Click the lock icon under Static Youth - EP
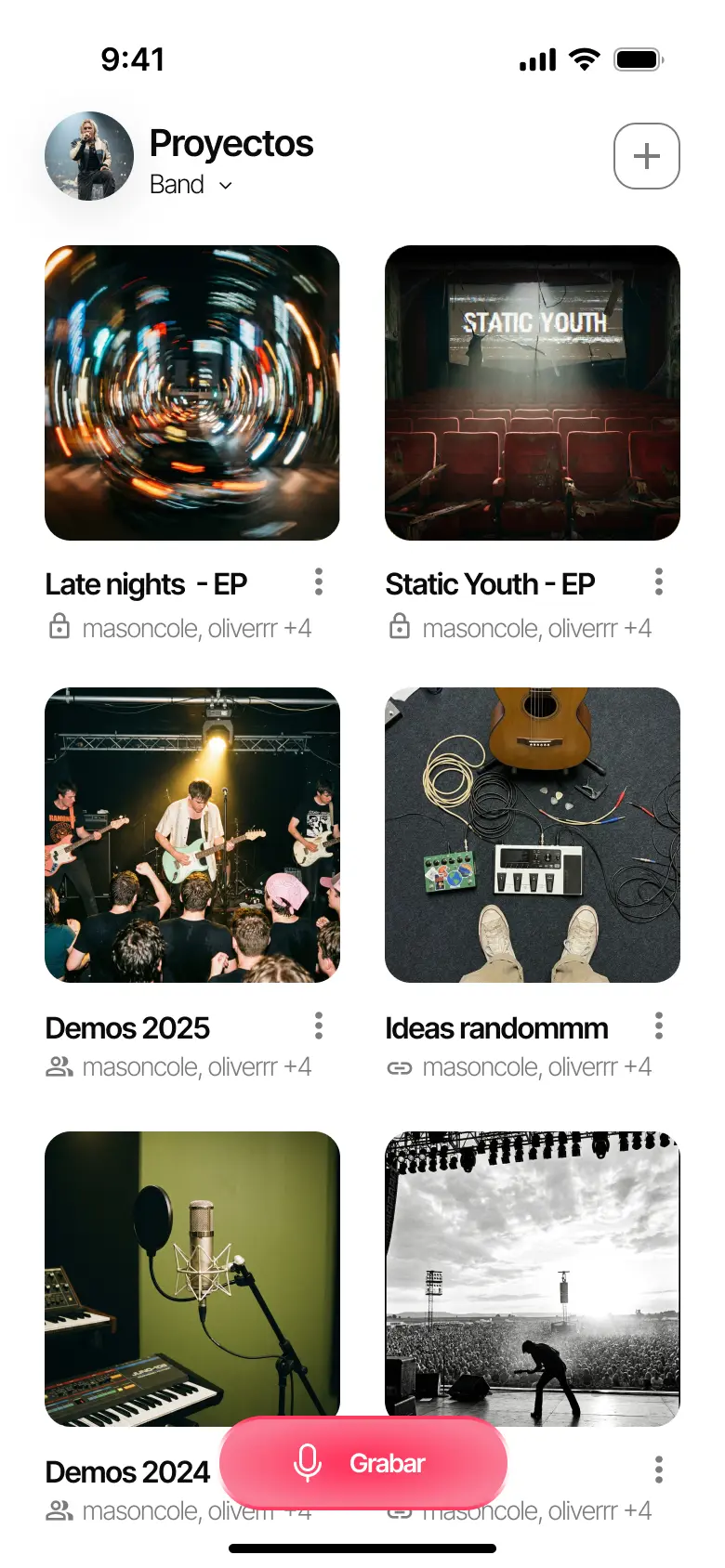This screenshot has width=725, height=1568. click(400, 627)
